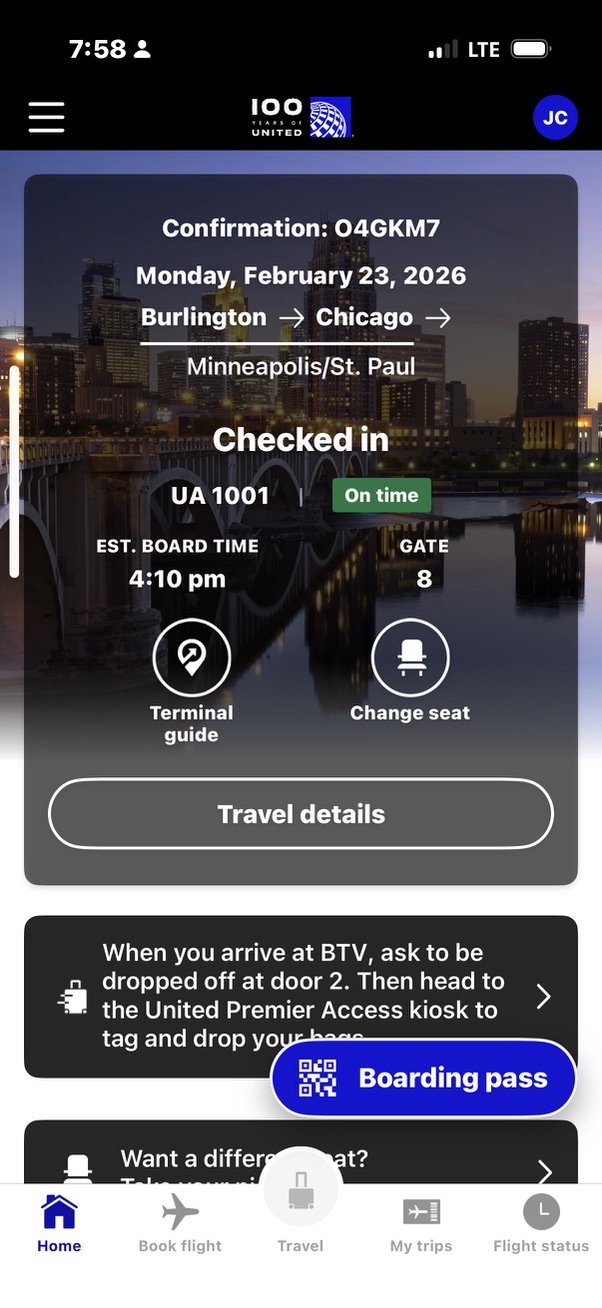Open the 'Want a different seat?' card
The image size is (602, 1308).
pos(300,1160)
